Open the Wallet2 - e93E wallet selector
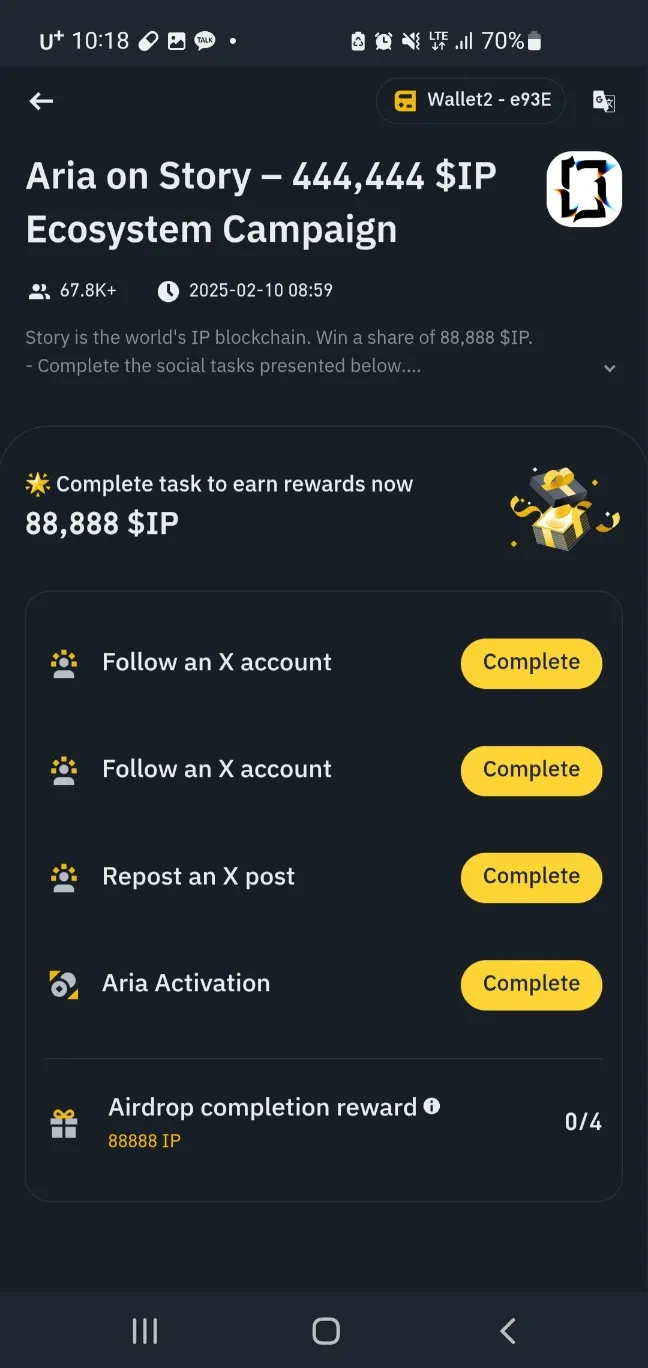648x1368 pixels. click(471, 101)
